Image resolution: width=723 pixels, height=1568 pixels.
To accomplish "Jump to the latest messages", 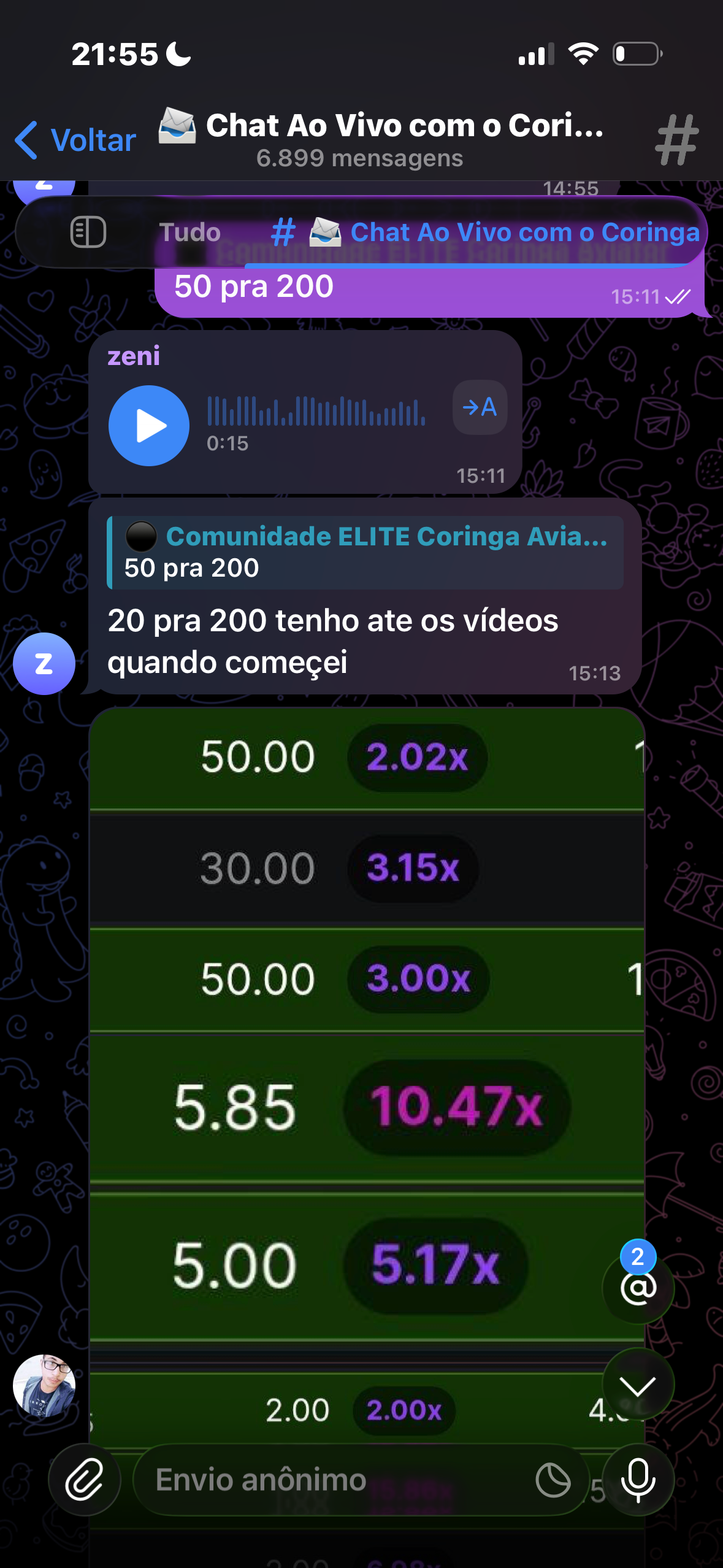I will [638, 1385].
